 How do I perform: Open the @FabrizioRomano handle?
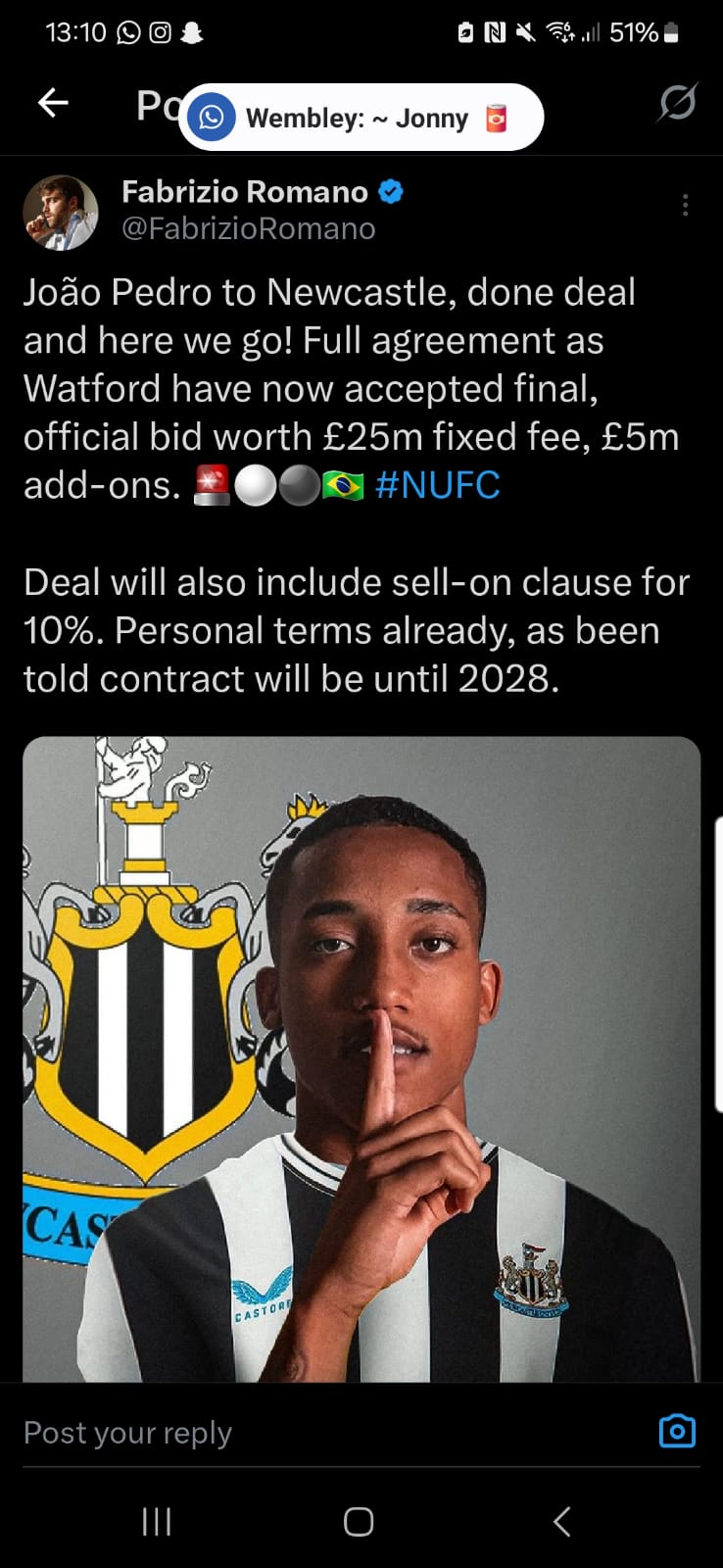click(x=249, y=228)
